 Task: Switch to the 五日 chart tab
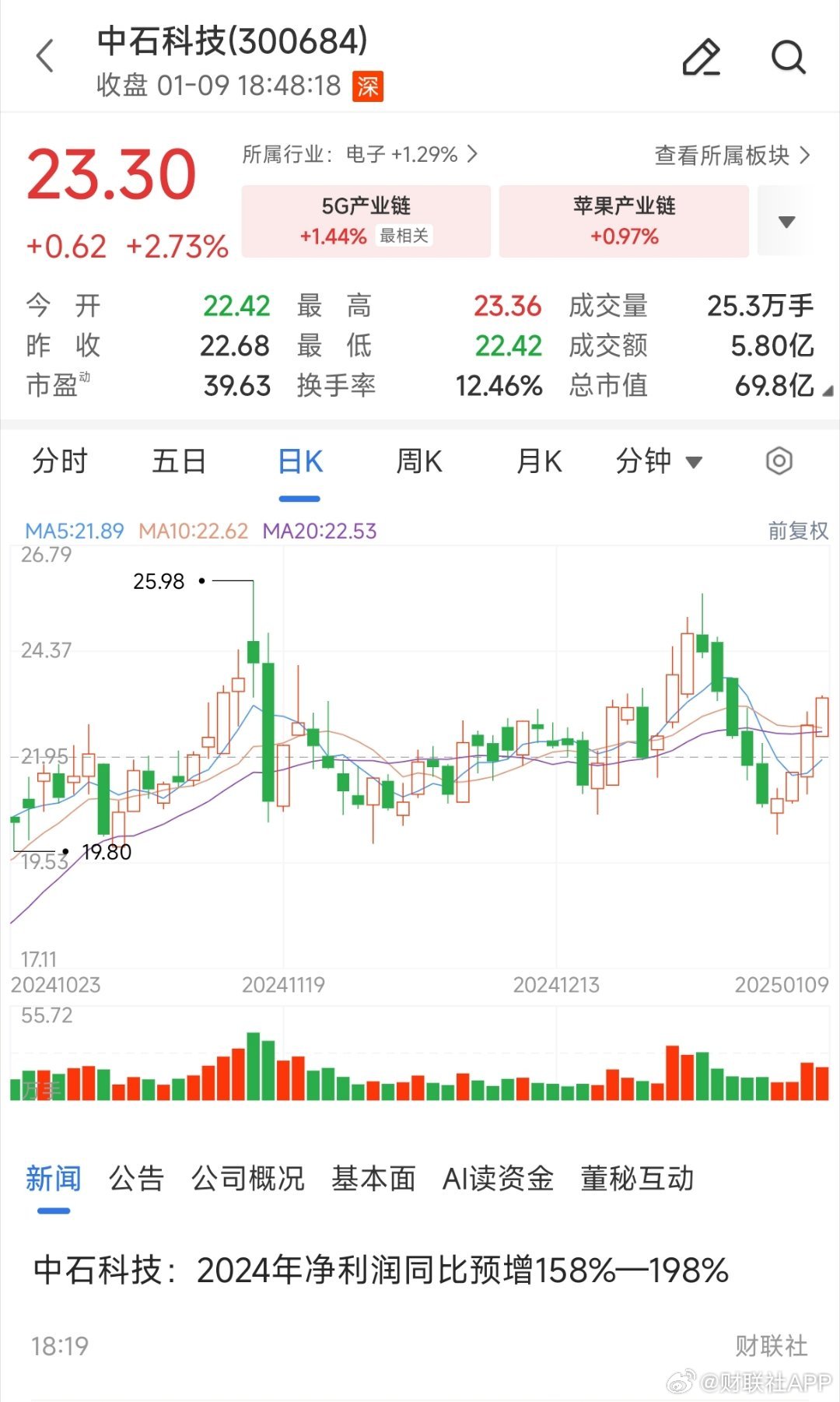(x=179, y=461)
